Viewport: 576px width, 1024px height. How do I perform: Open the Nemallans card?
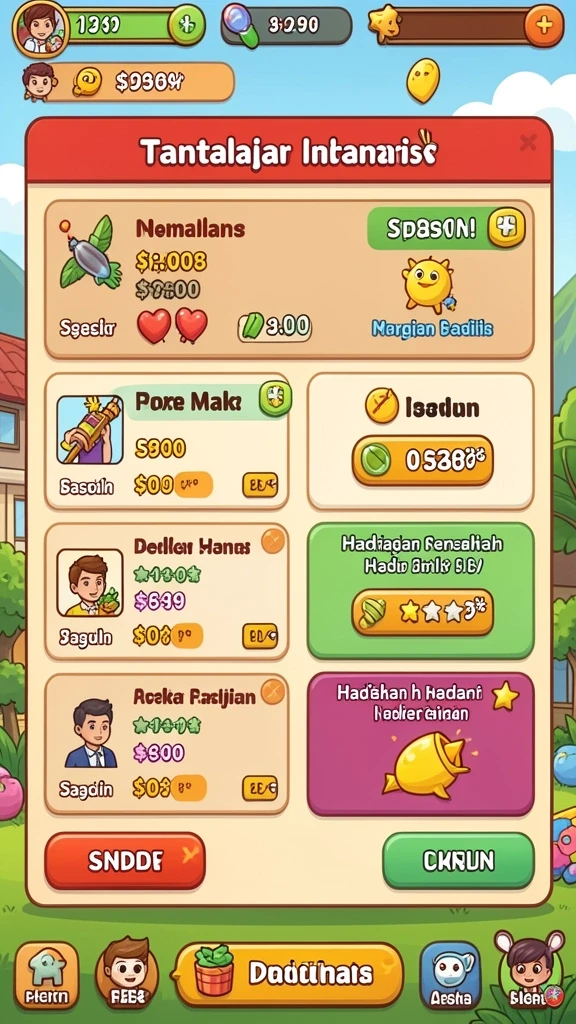tap(289, 280)
